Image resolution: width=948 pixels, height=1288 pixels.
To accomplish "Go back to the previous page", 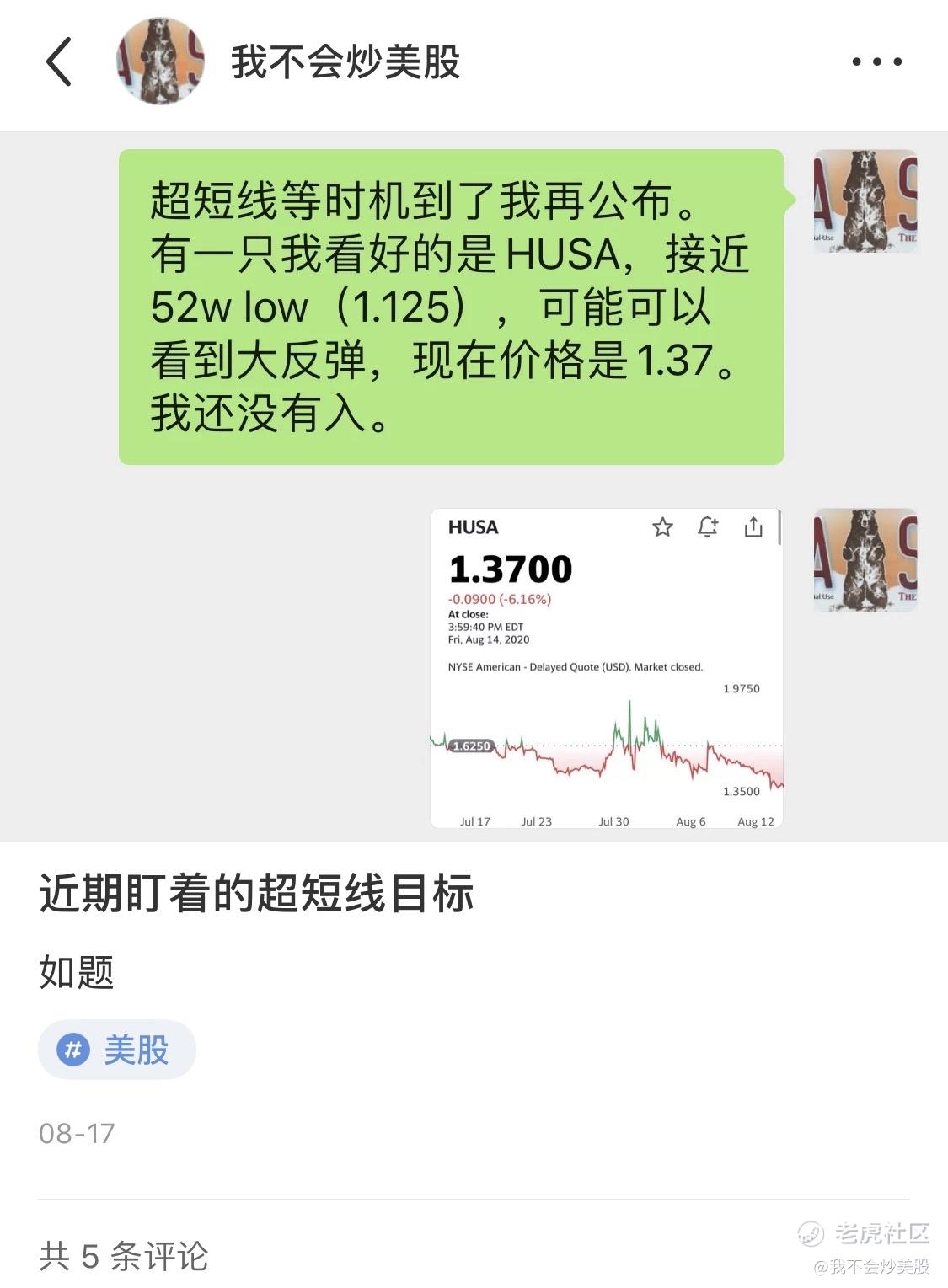I will [x=59, y=61].
